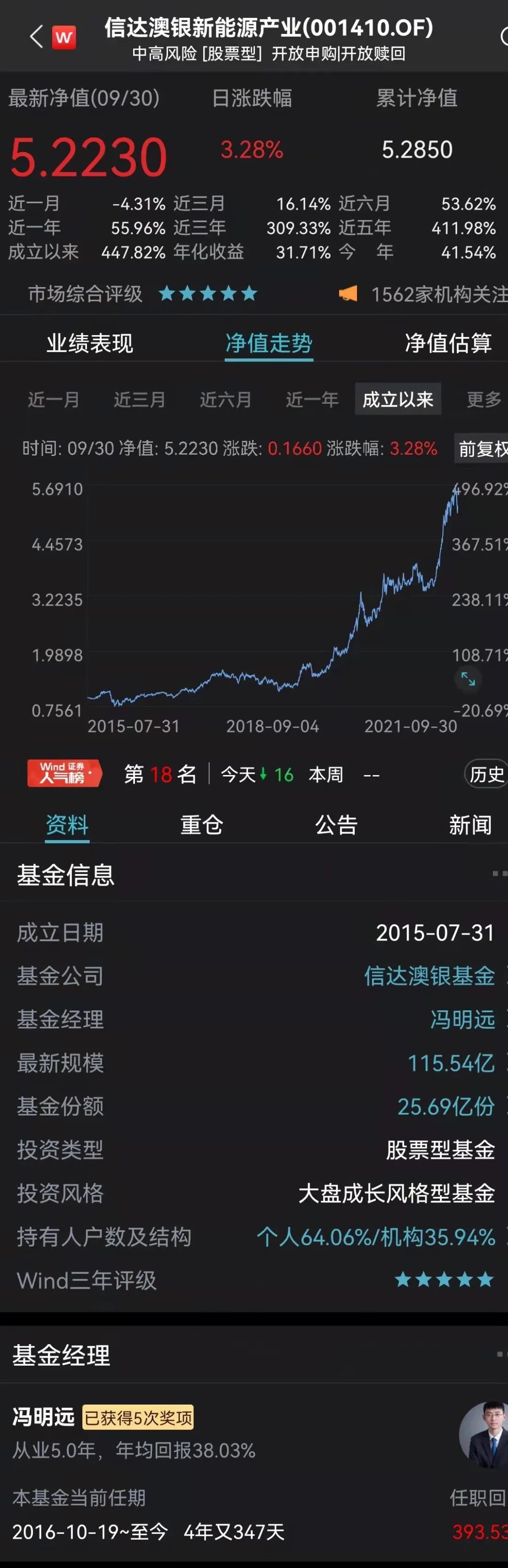
Task: Expand the chart to full screen
Action: pyautogui.click(x=468, y=679)
